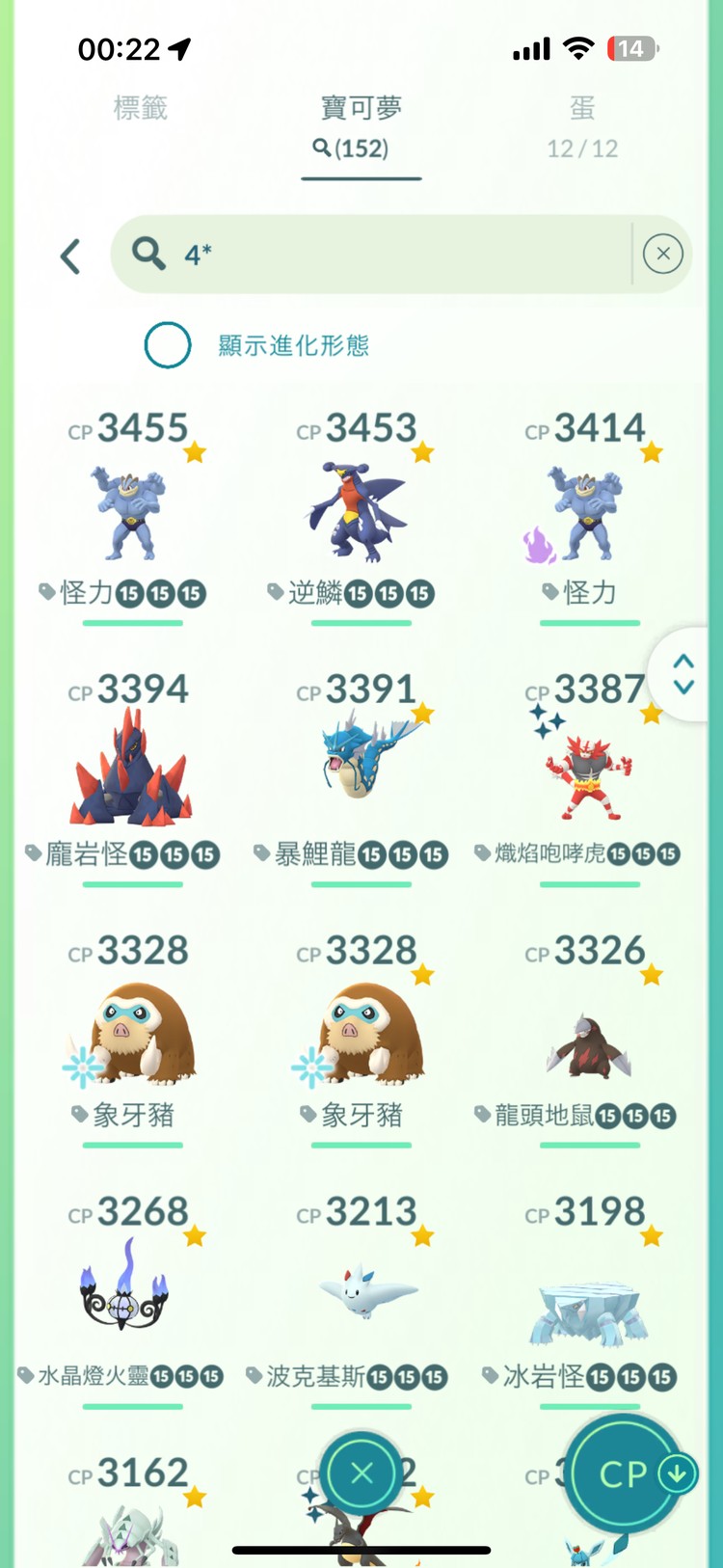Go back using the left arrow
The height and width of the screenshot is (1568, 723).
(x=70, y=257)
